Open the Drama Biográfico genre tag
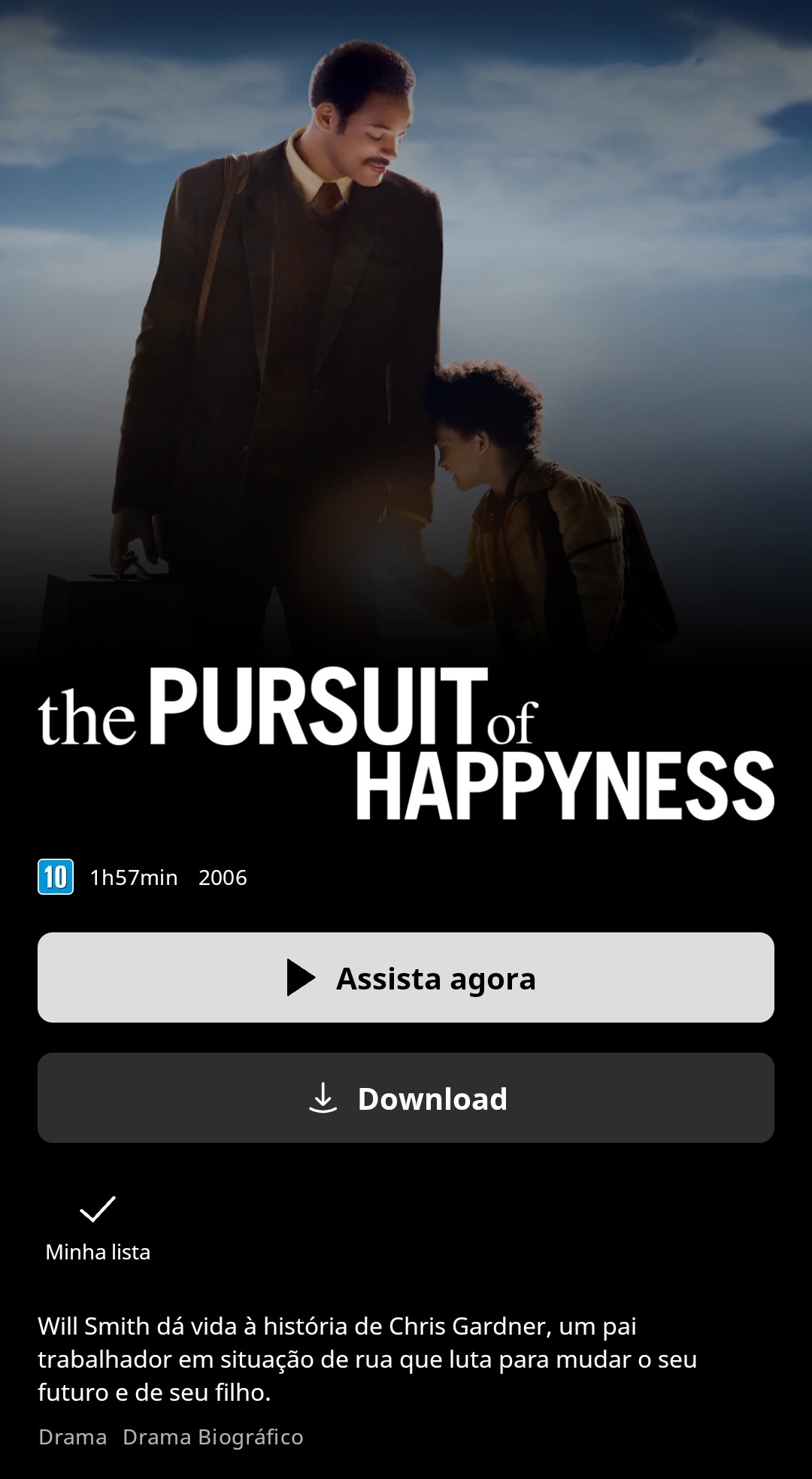The height and width of the screenshot is (1479, 812). pos(213,1437)
